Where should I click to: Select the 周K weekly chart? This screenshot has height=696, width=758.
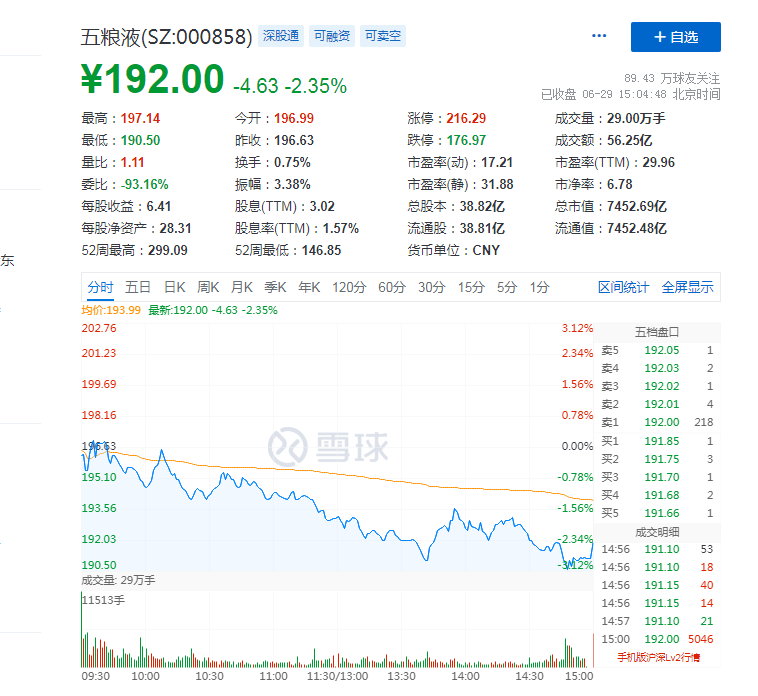coord(208,287)
